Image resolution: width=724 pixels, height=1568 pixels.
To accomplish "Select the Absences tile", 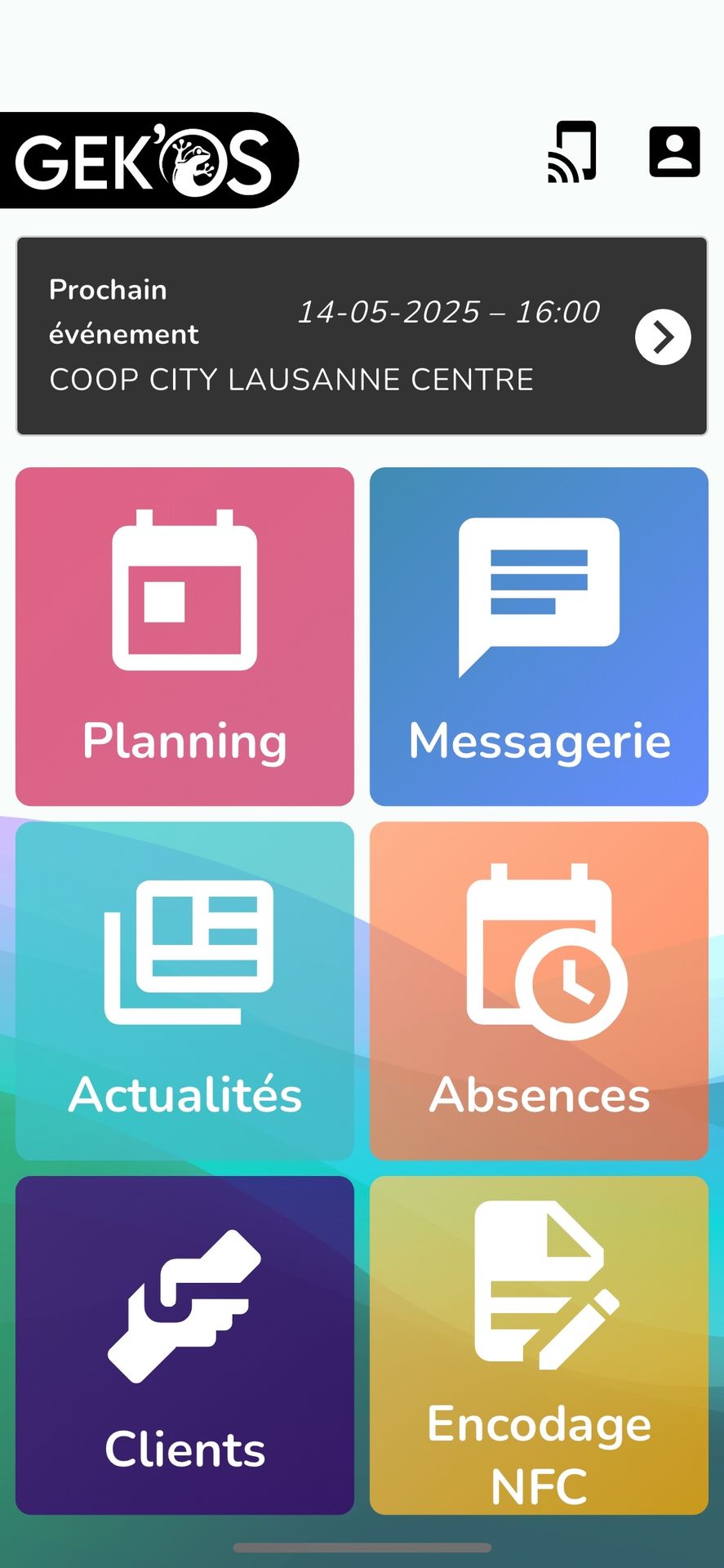I will click(539, 991).
